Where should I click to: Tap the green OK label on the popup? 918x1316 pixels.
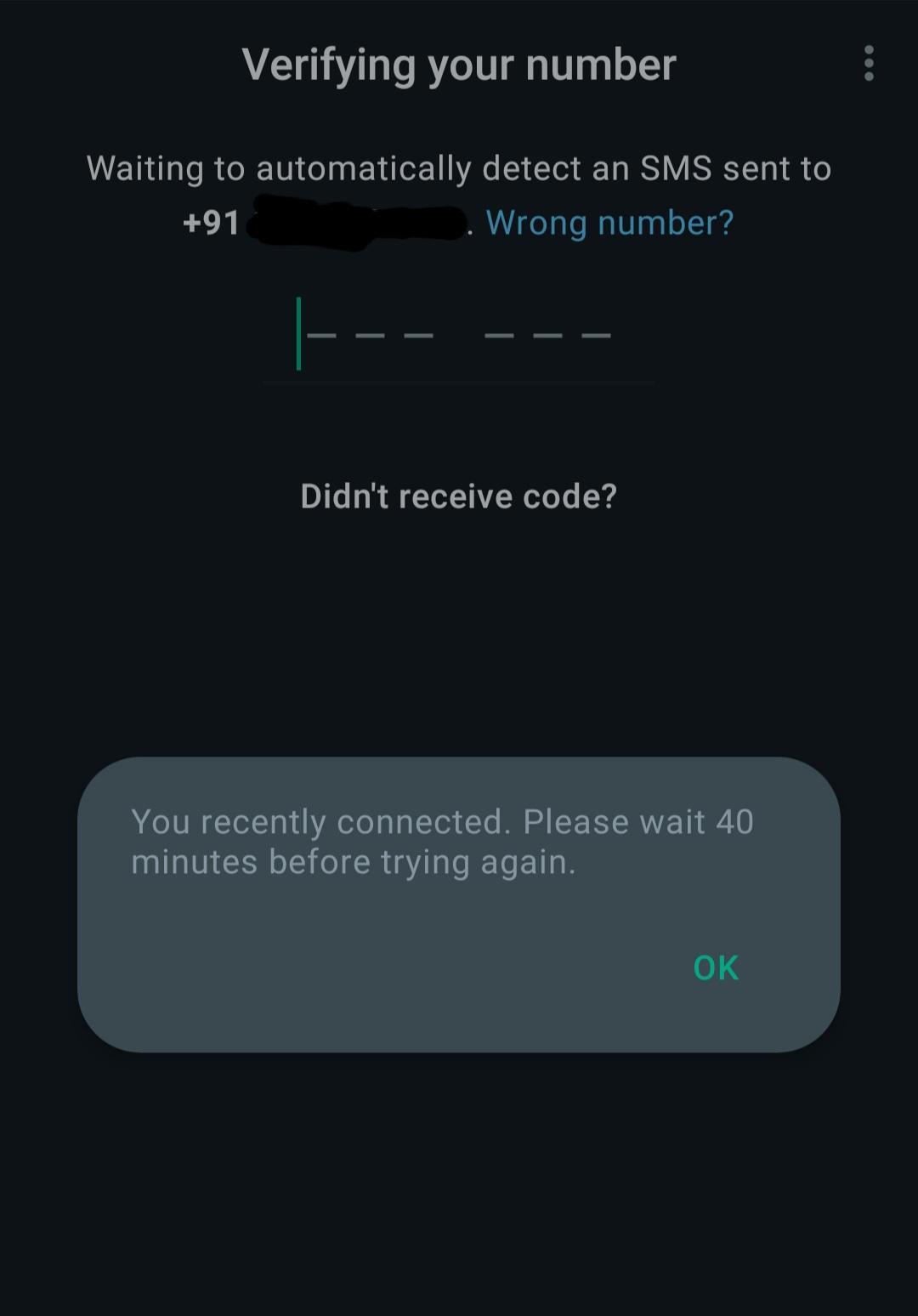coord(714,967)
